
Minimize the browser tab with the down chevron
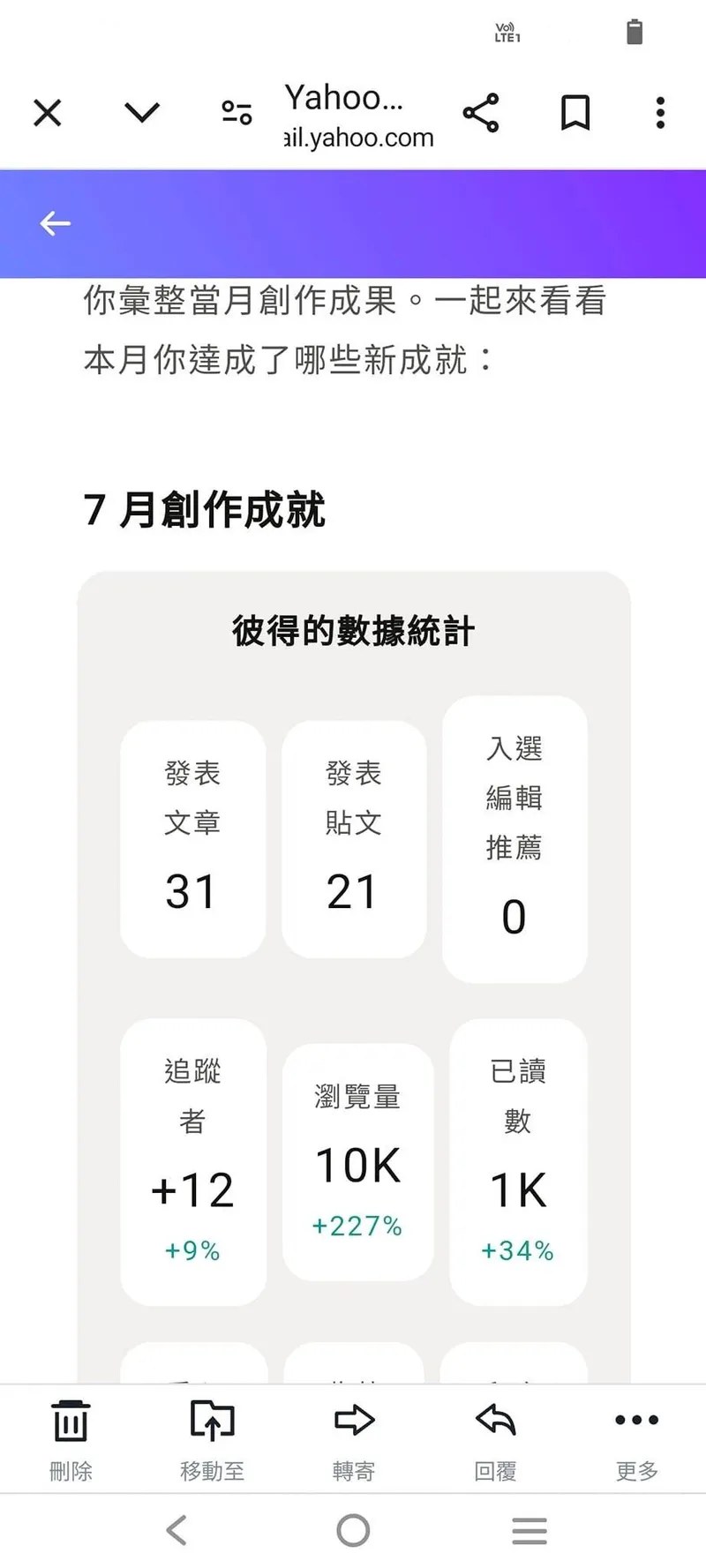click(142, 113)
